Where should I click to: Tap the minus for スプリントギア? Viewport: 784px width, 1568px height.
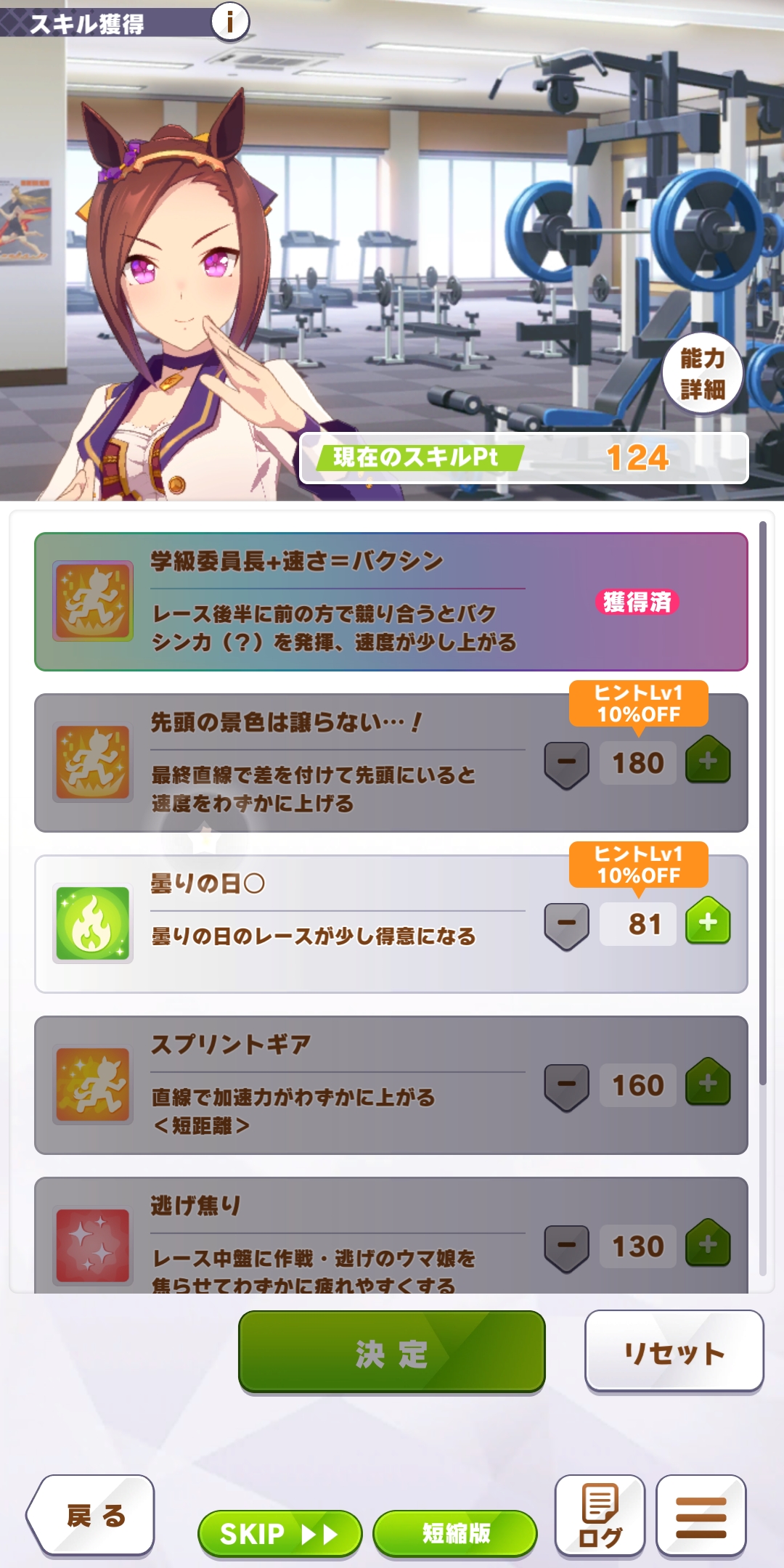click(567, 1085)
